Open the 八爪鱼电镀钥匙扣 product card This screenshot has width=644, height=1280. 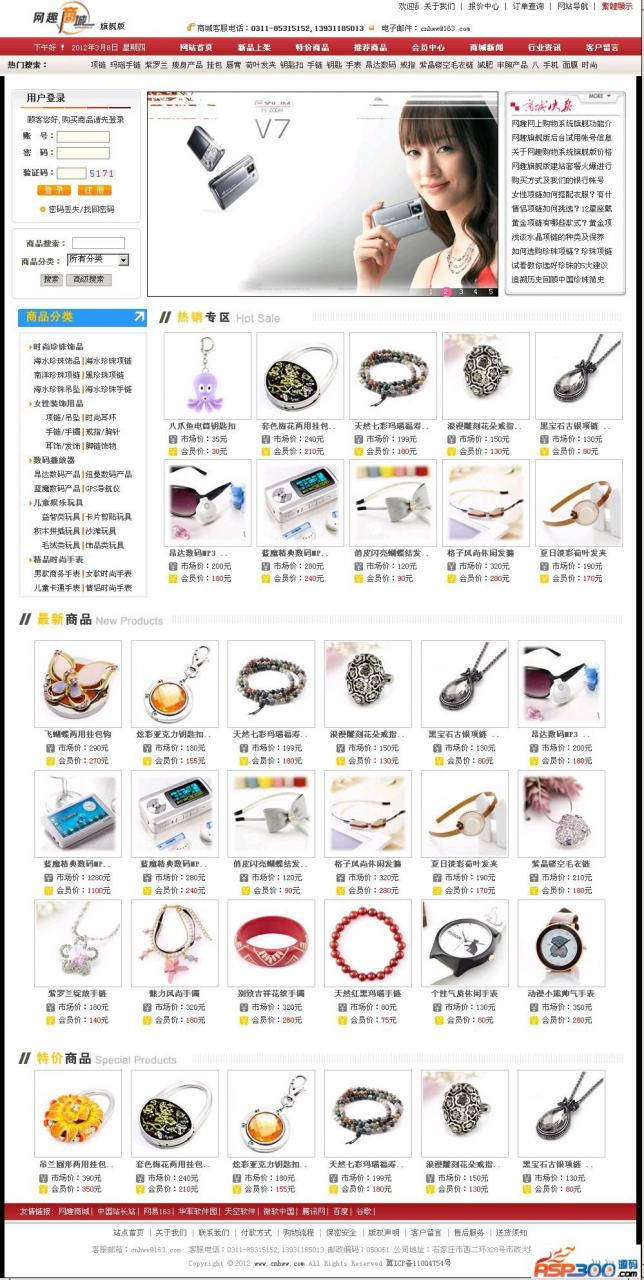coord(204,376)
